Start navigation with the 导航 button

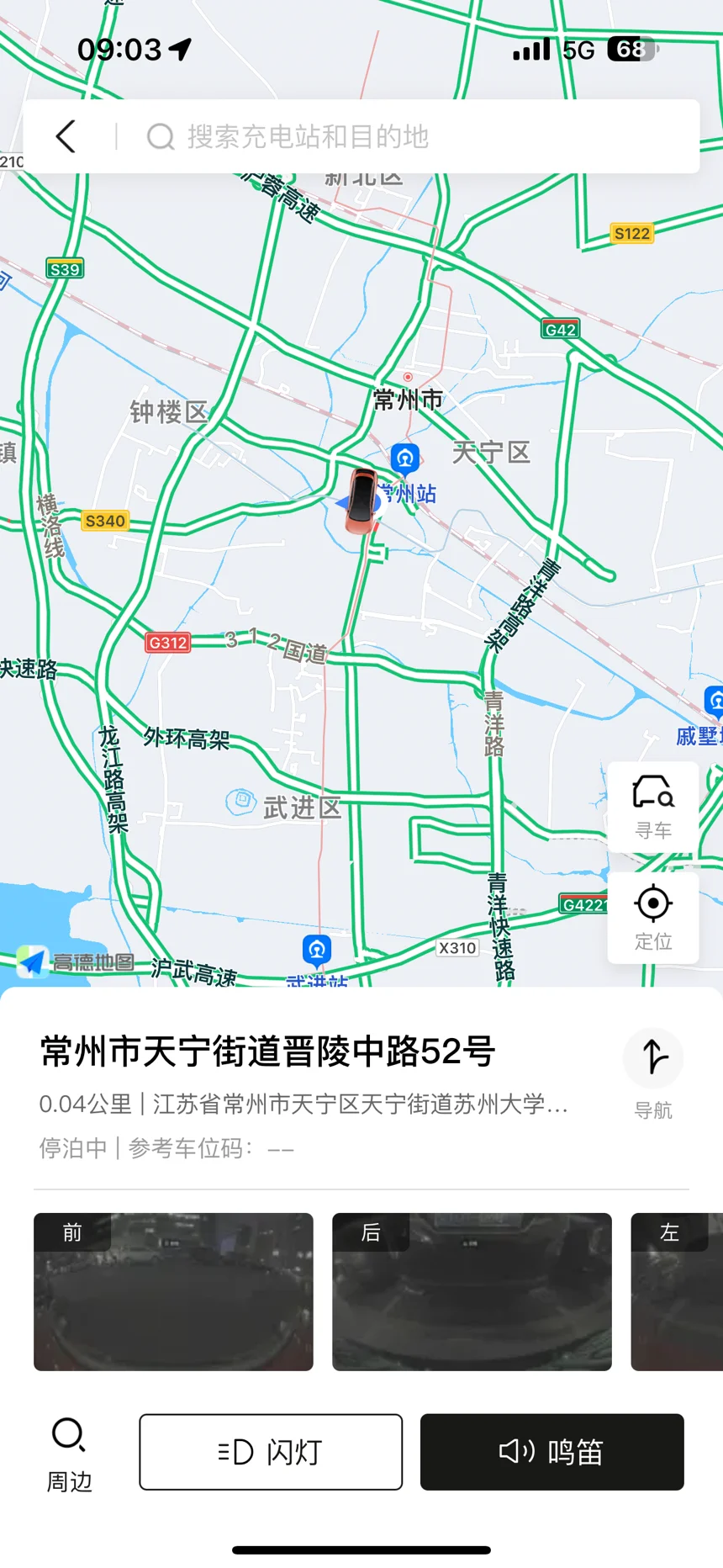(653, 1073)
